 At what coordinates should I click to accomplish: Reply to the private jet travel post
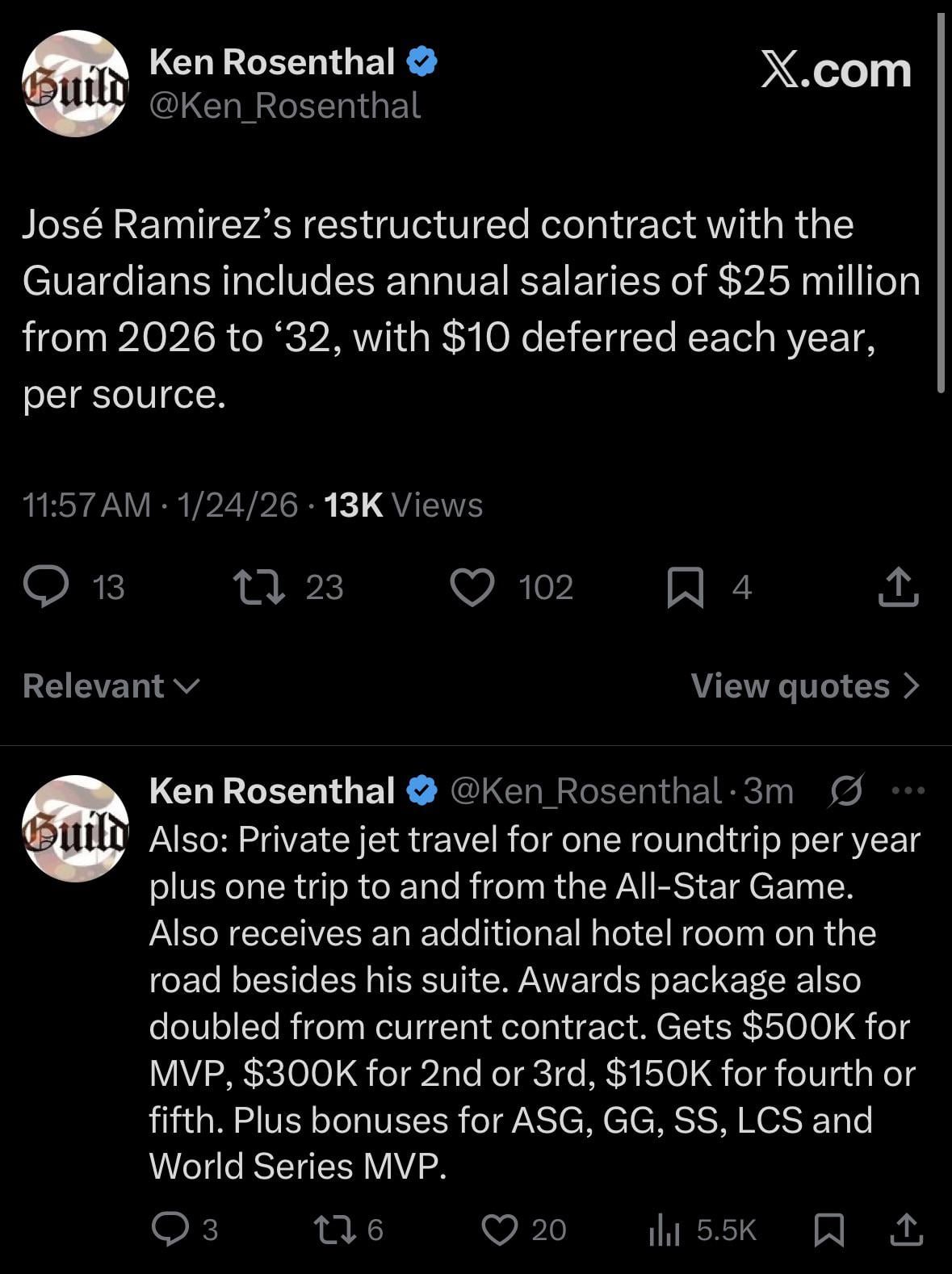(170, 1230)
